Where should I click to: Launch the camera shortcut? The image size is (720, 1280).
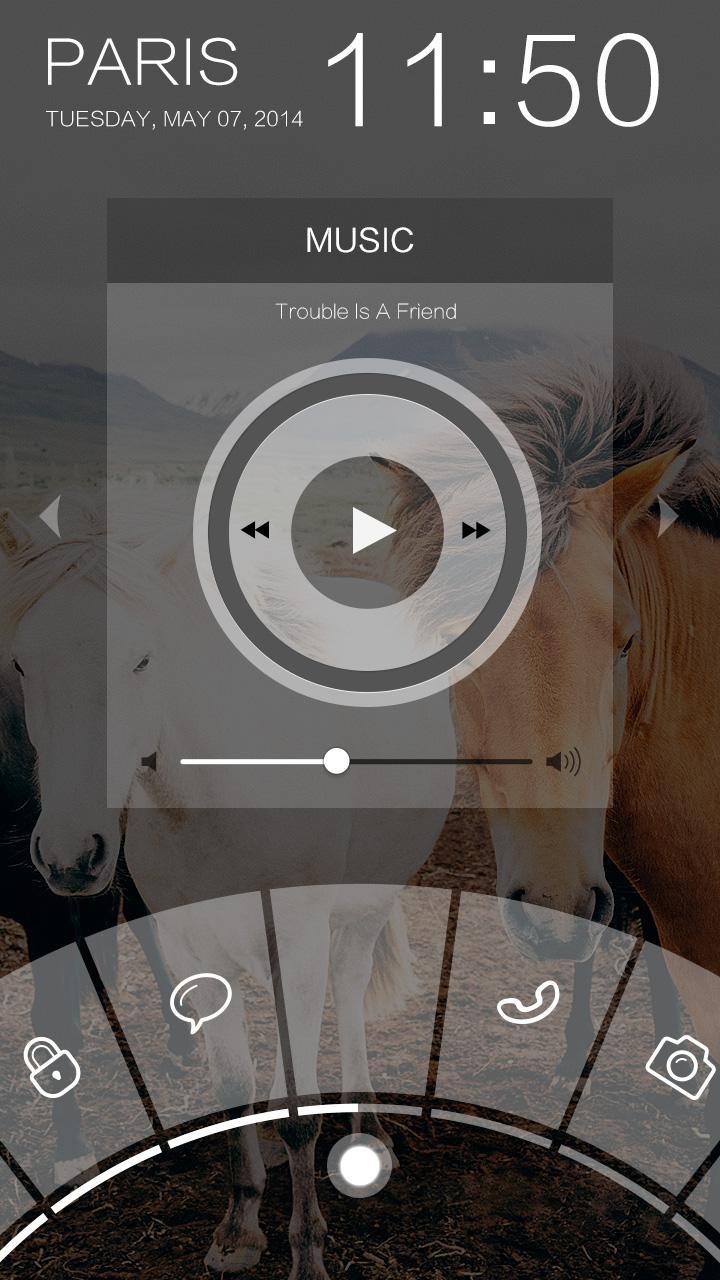(x=681, y=1066)
